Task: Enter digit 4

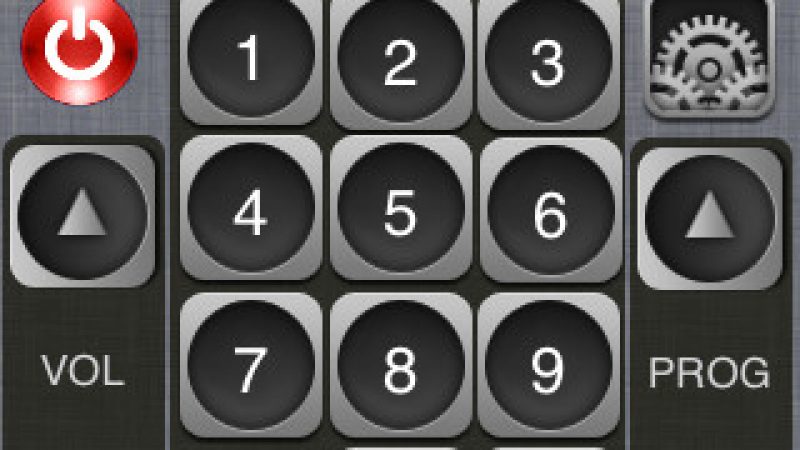Action: 250,212
